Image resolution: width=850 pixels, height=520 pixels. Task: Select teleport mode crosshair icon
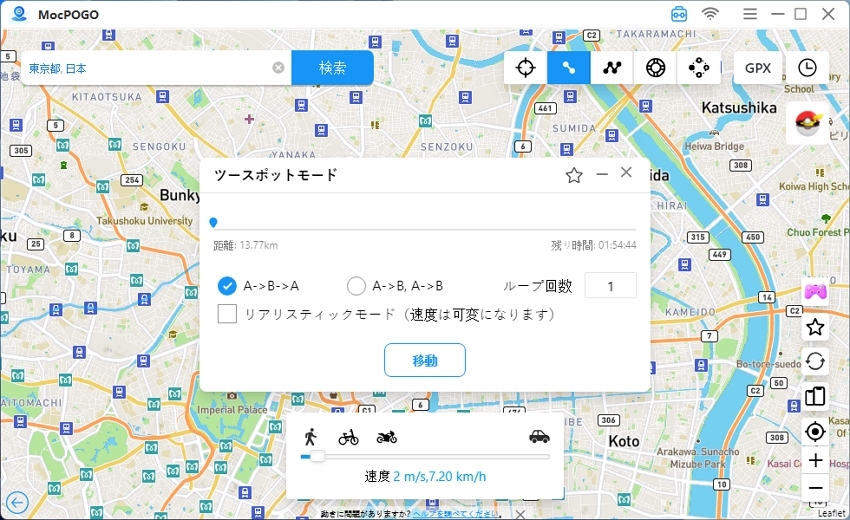click(525, 68)
